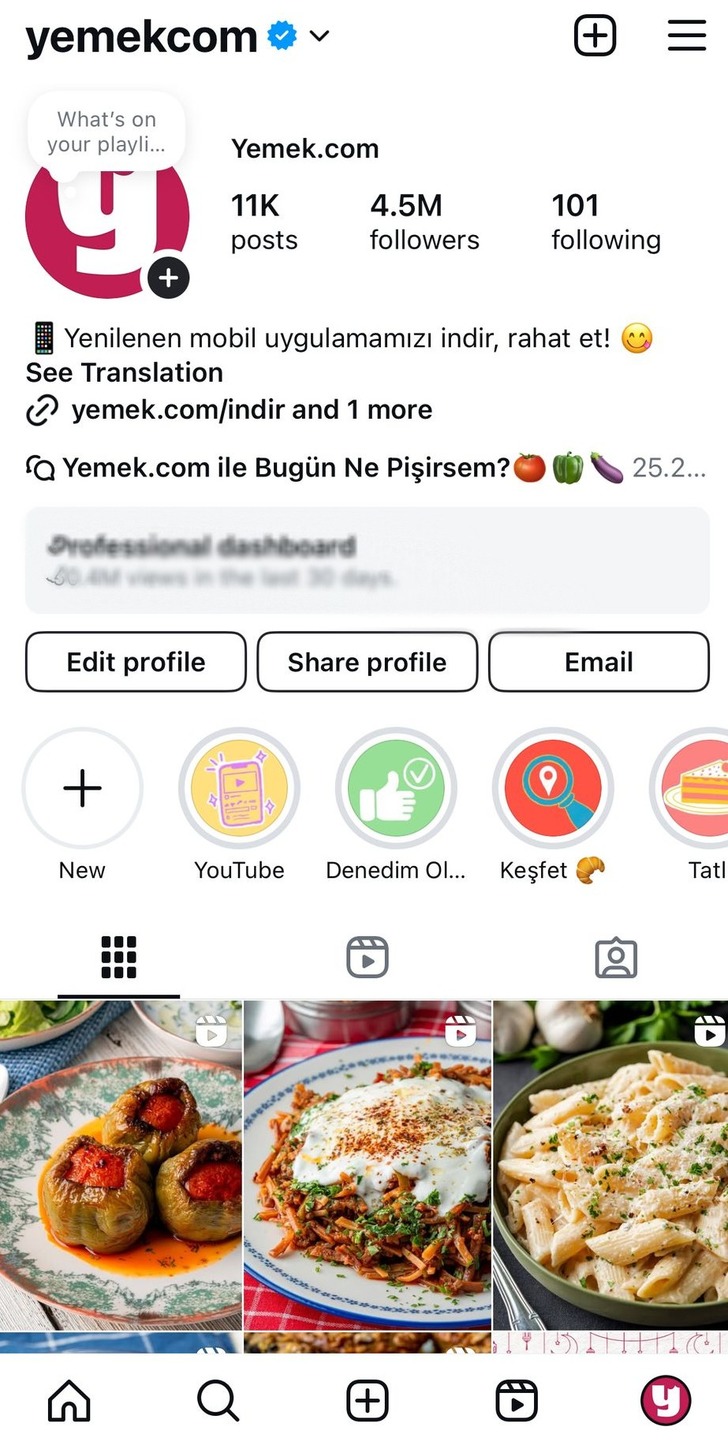
Task: Open the Professional dashboard card
Action: [x=367, y=560]
